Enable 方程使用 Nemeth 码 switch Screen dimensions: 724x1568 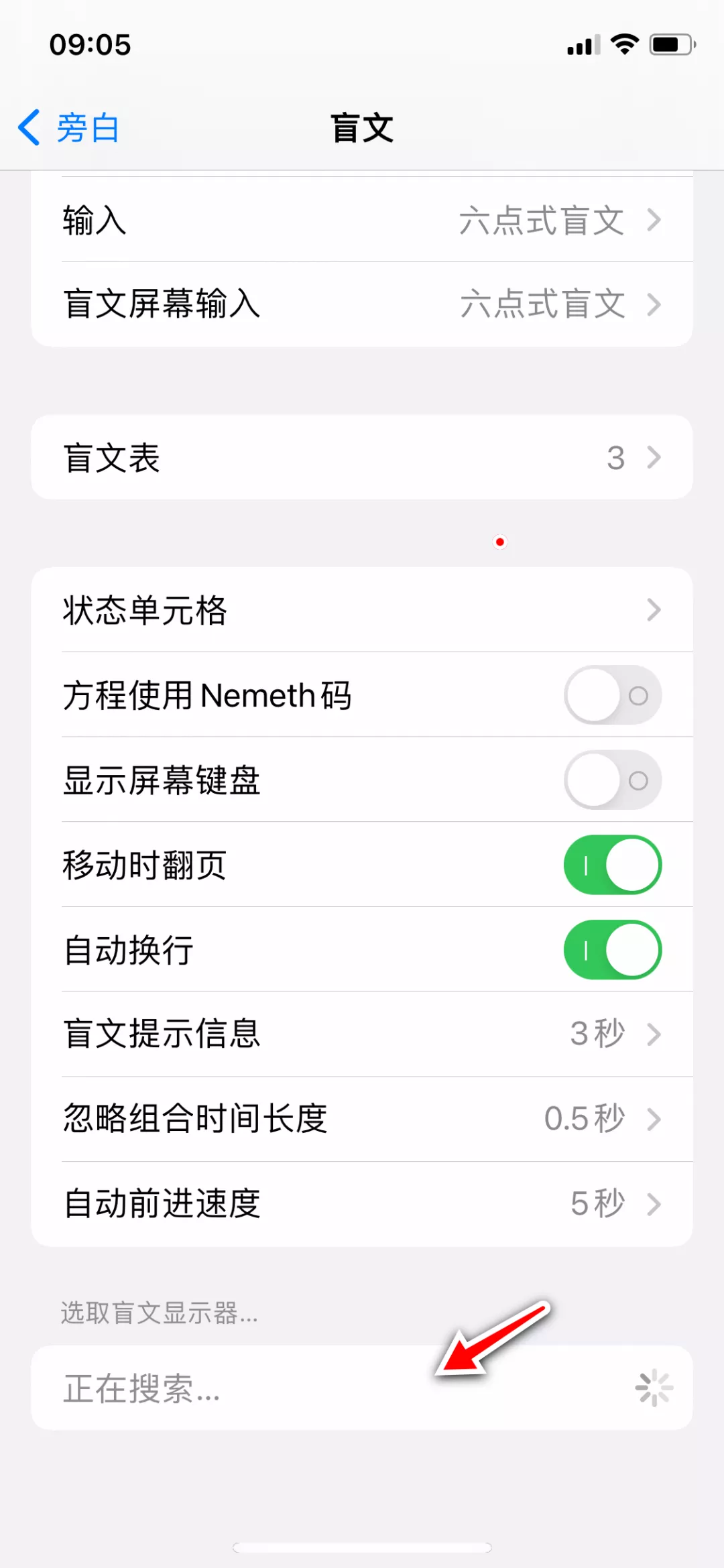coord(612,696)
